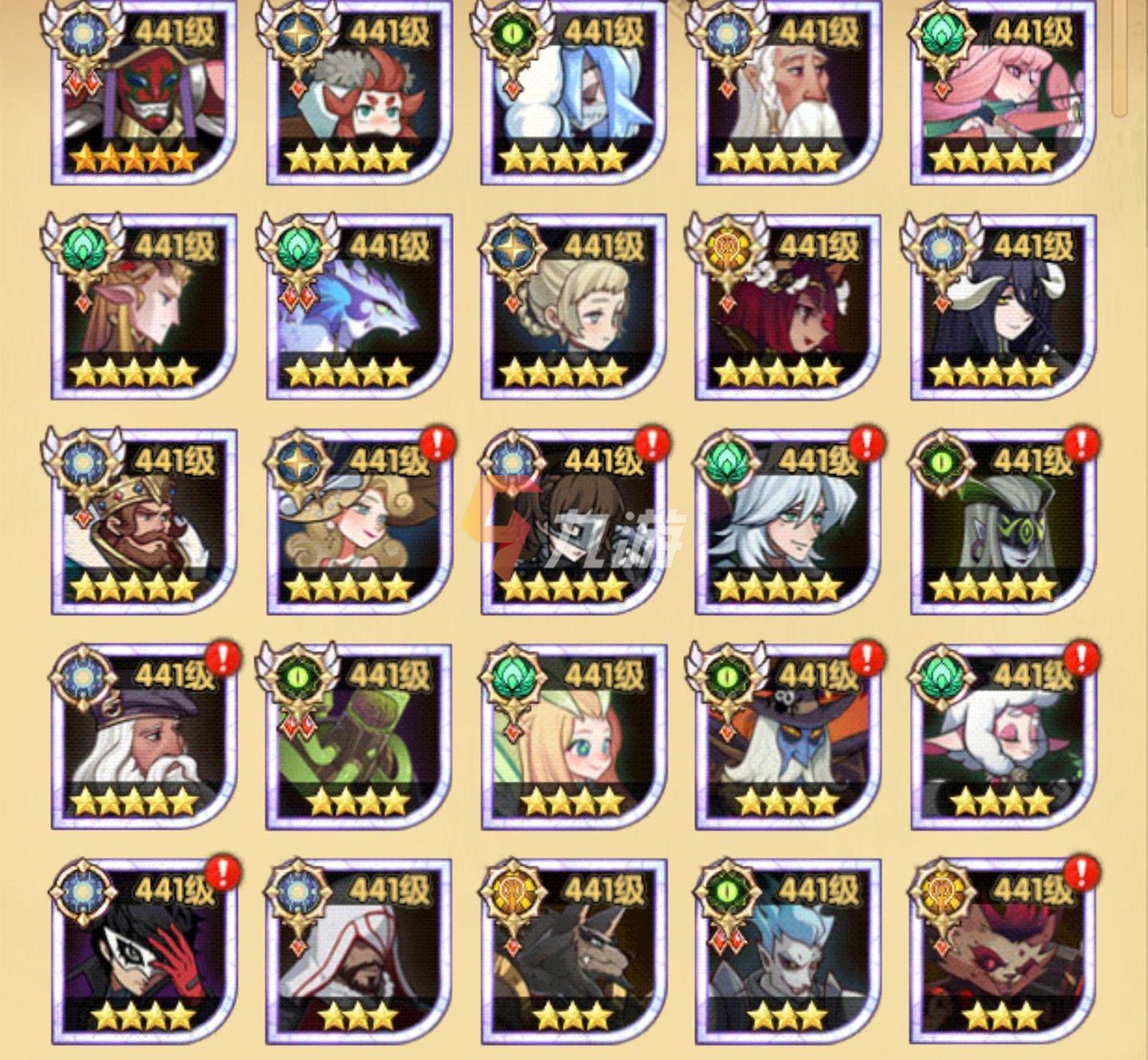
Task: Select the bald white-bearded elder hero
Action: tap(789, 96)
